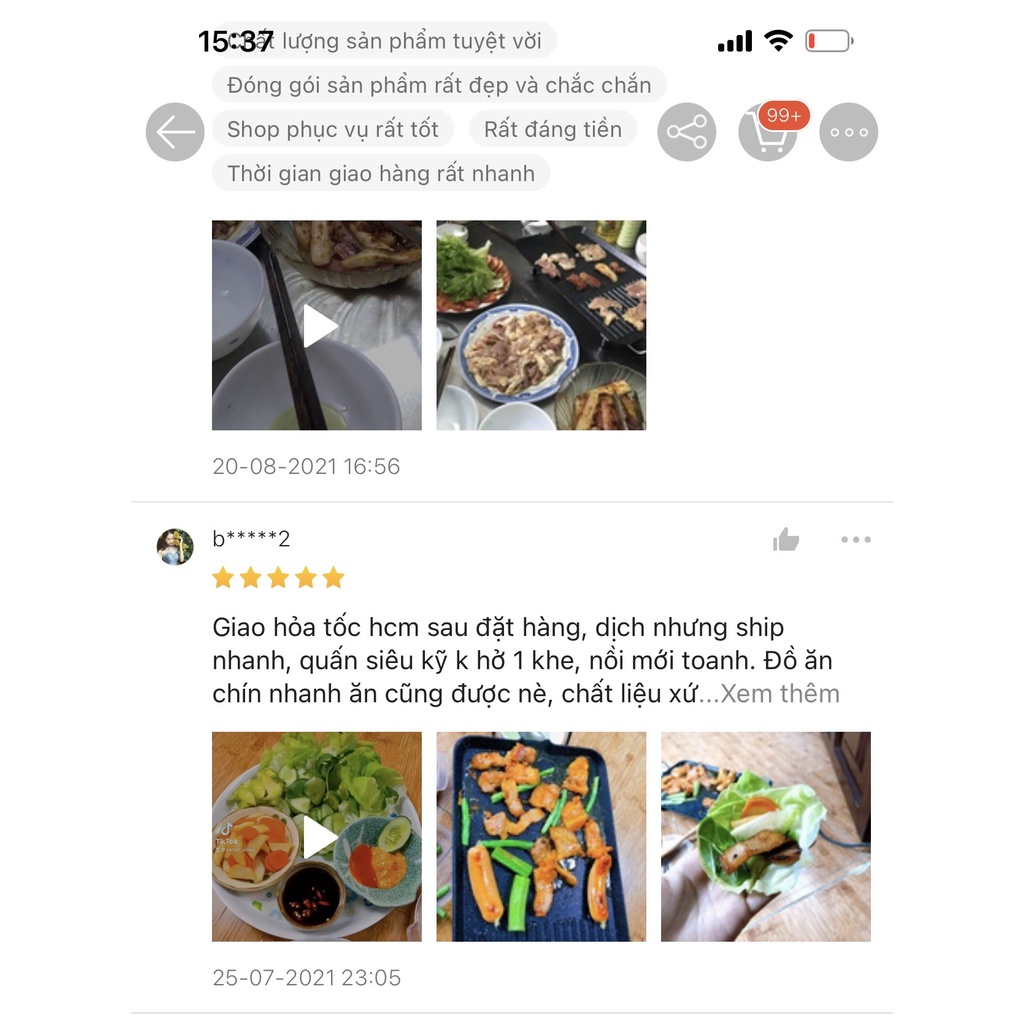Share this product

coord(686,132)
